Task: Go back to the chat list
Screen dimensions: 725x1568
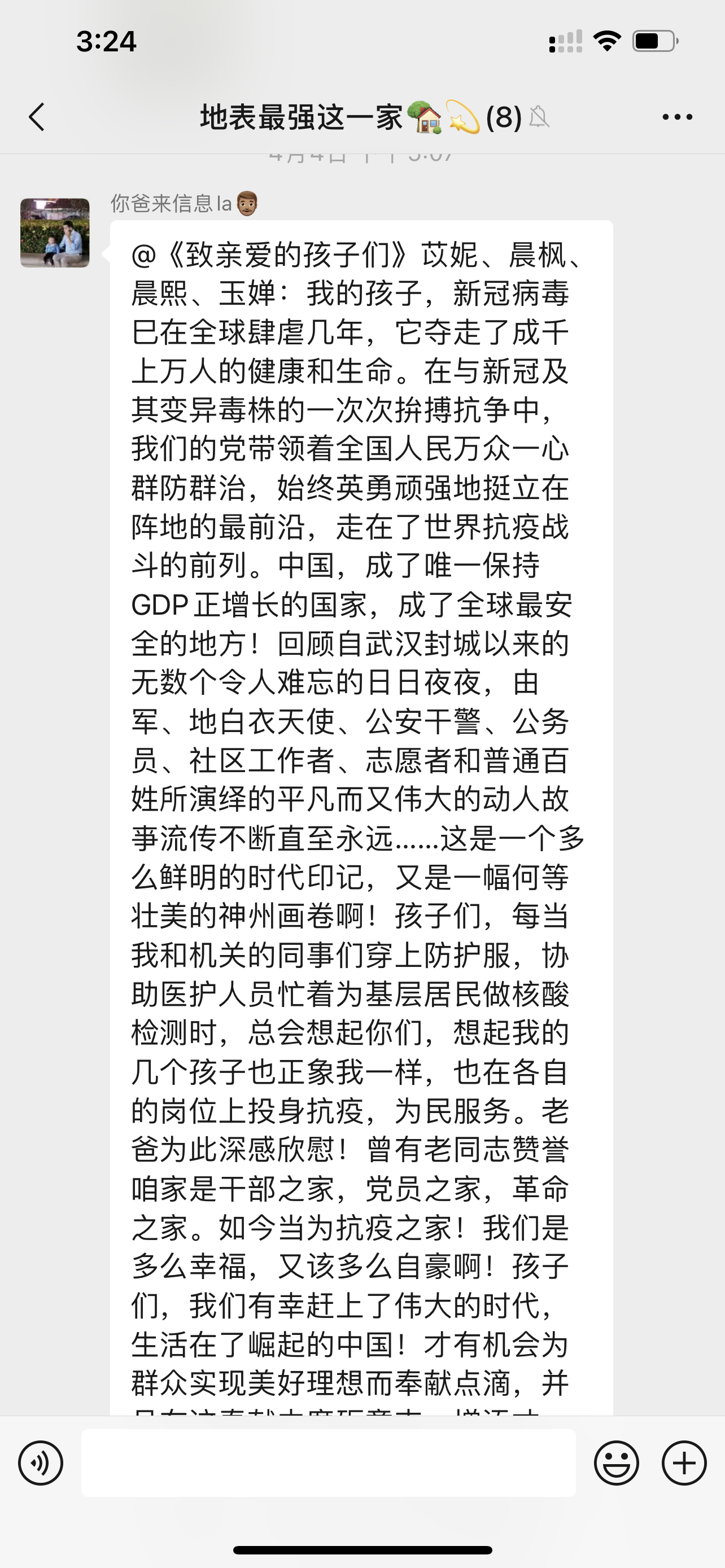Action: tap(37, 117)
